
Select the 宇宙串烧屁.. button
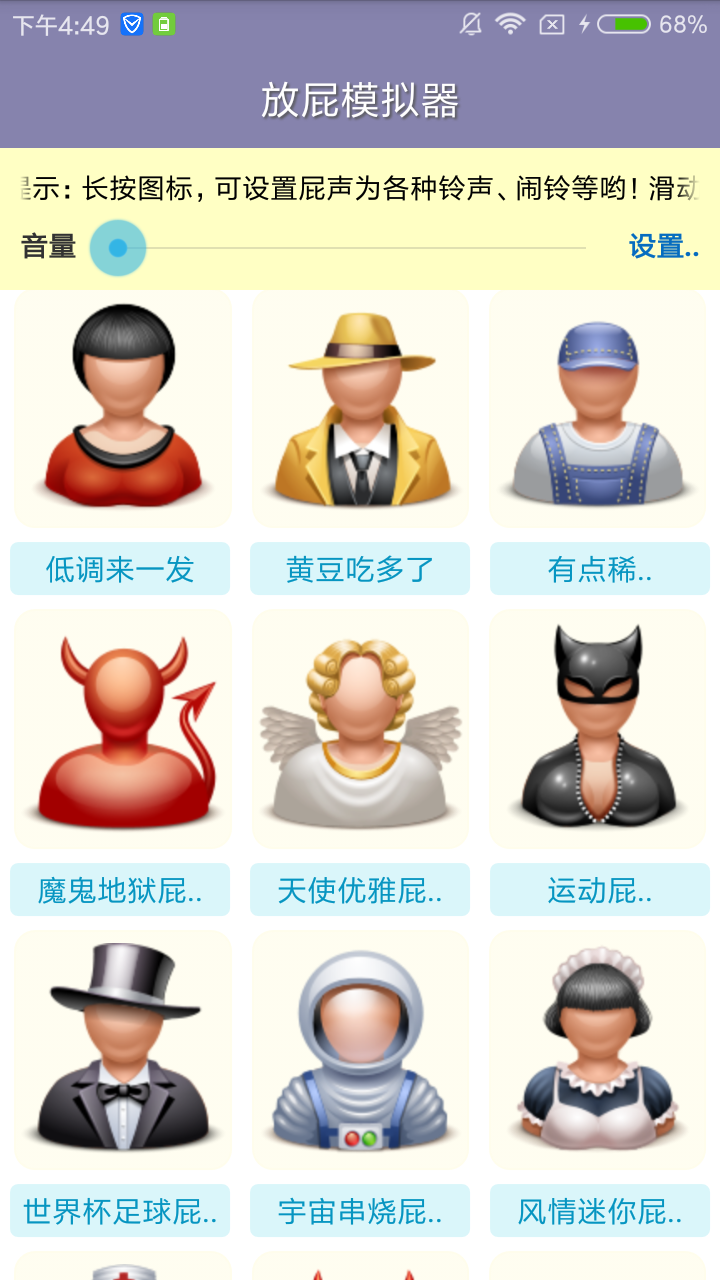pyautogui.click(x=360, y=1211)
